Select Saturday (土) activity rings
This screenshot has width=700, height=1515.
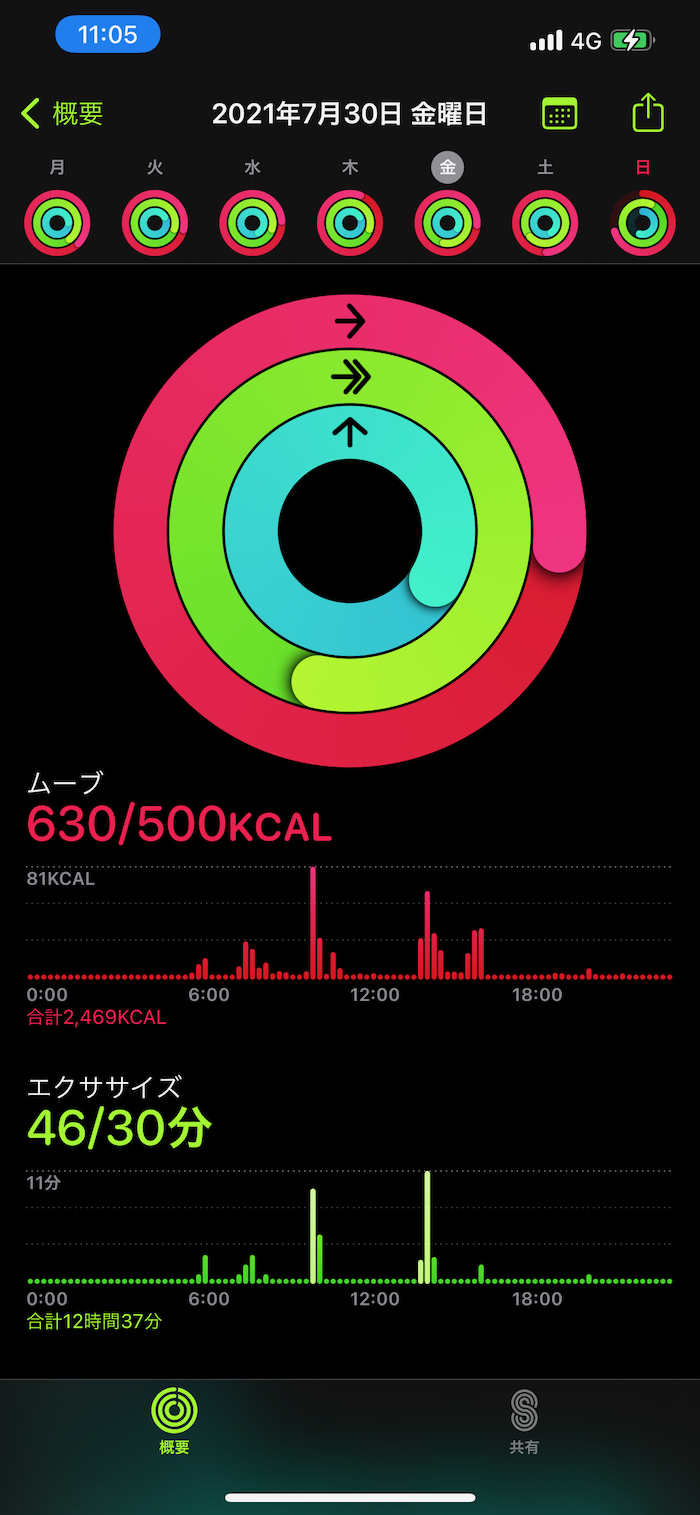tap(545, 223)
